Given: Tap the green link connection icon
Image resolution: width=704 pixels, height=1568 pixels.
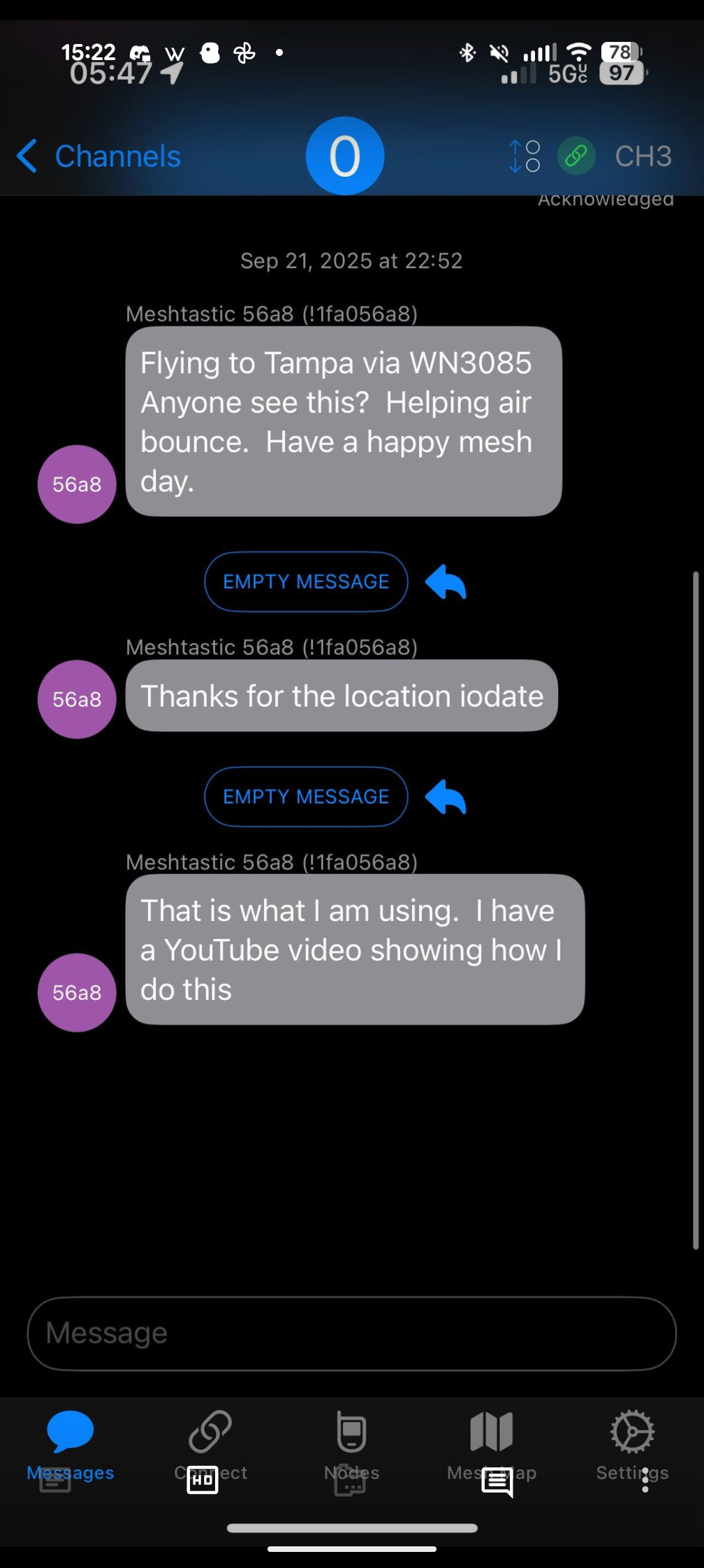Looking at the screenshot, I should 576,156.
